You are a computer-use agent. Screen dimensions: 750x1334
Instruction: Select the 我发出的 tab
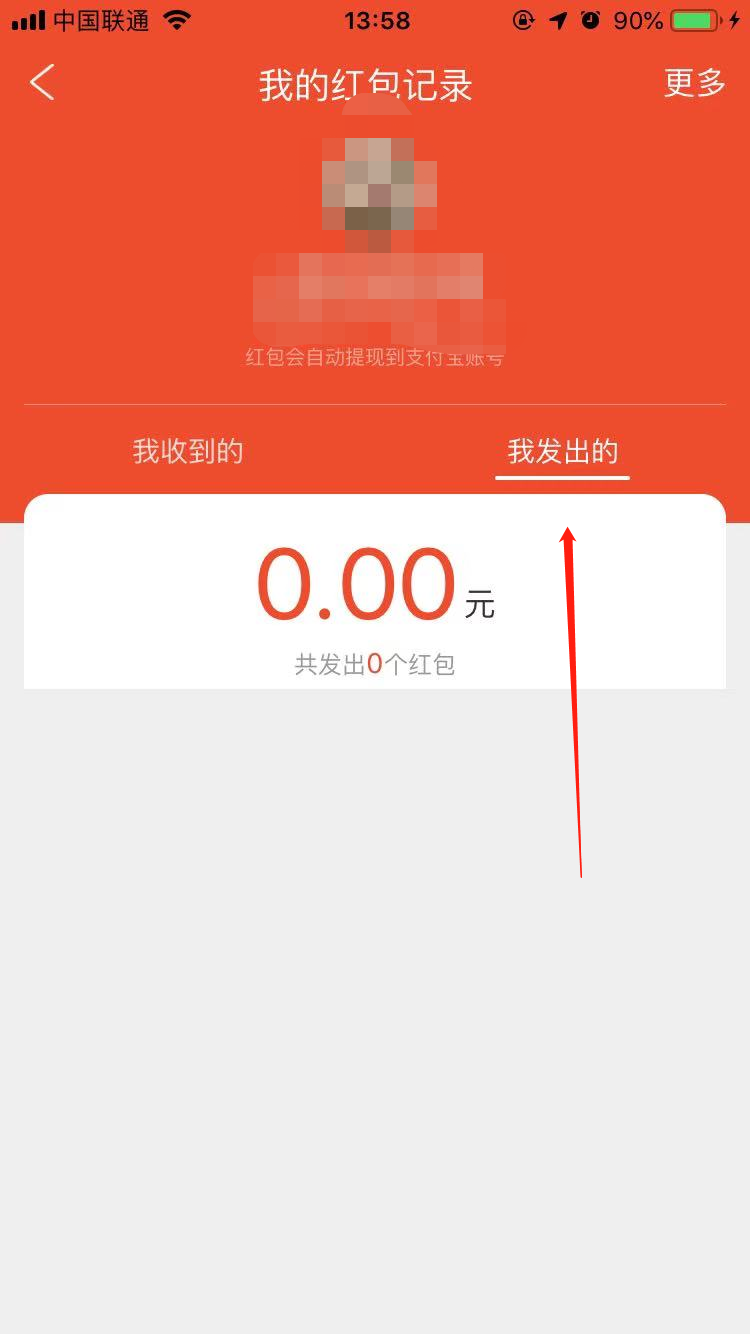(x=563, y=451)
